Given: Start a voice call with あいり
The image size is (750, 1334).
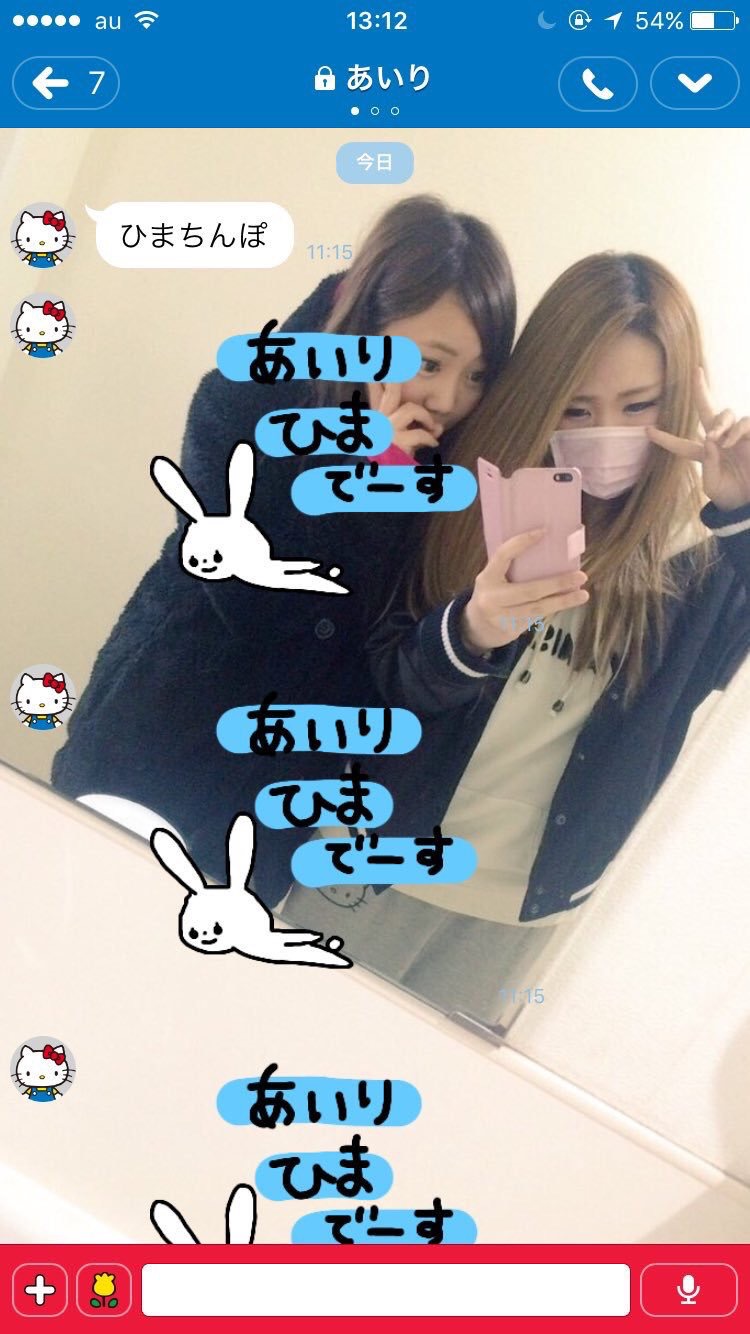Looking at the screenshot, I should [597, 83].
